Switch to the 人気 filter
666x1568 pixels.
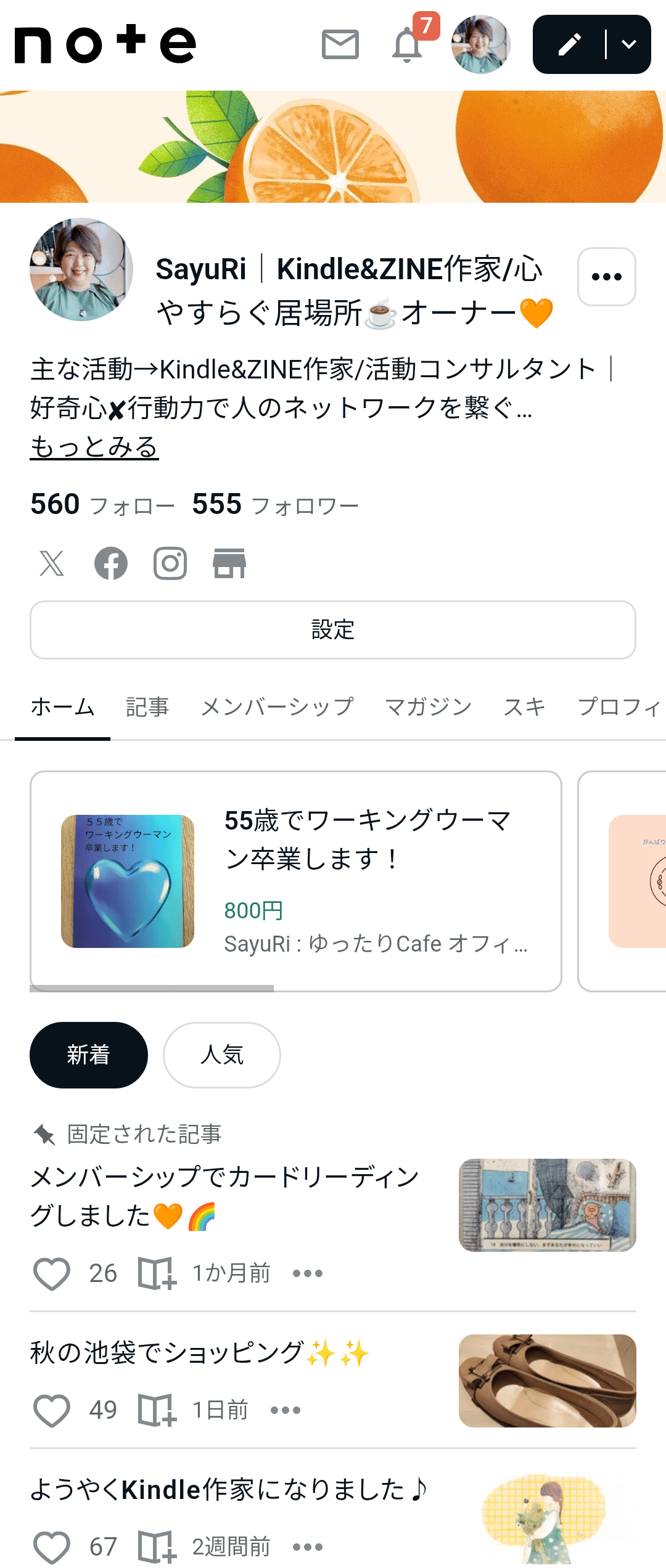point(221,1055)
